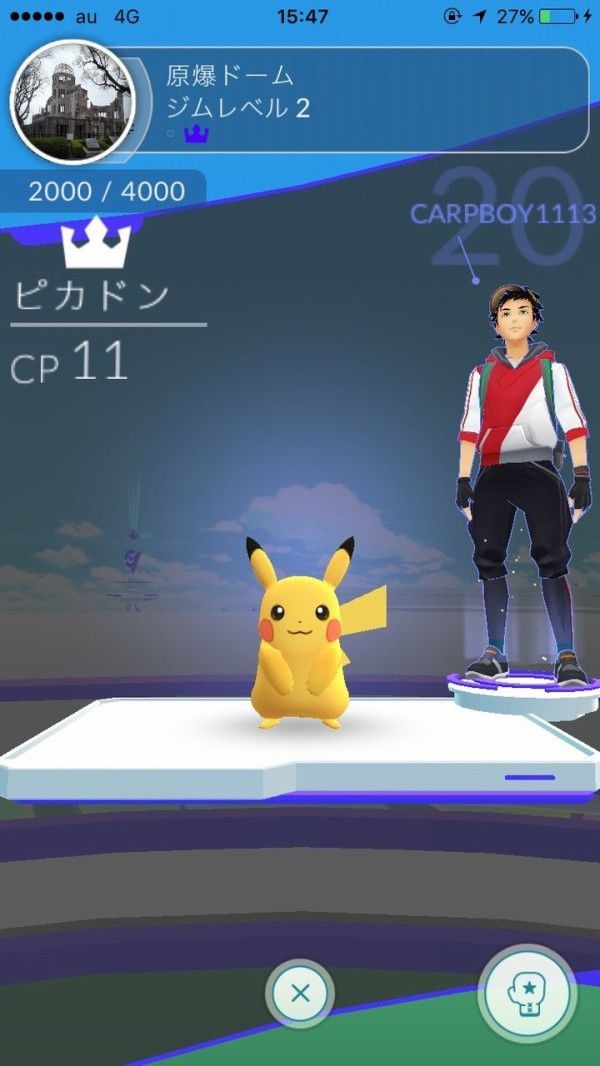Start a gym battle with the glove button
Image resolution: width=600 pixels, height=1066 pixels.
pyautogui.click(x=527, y=993)
